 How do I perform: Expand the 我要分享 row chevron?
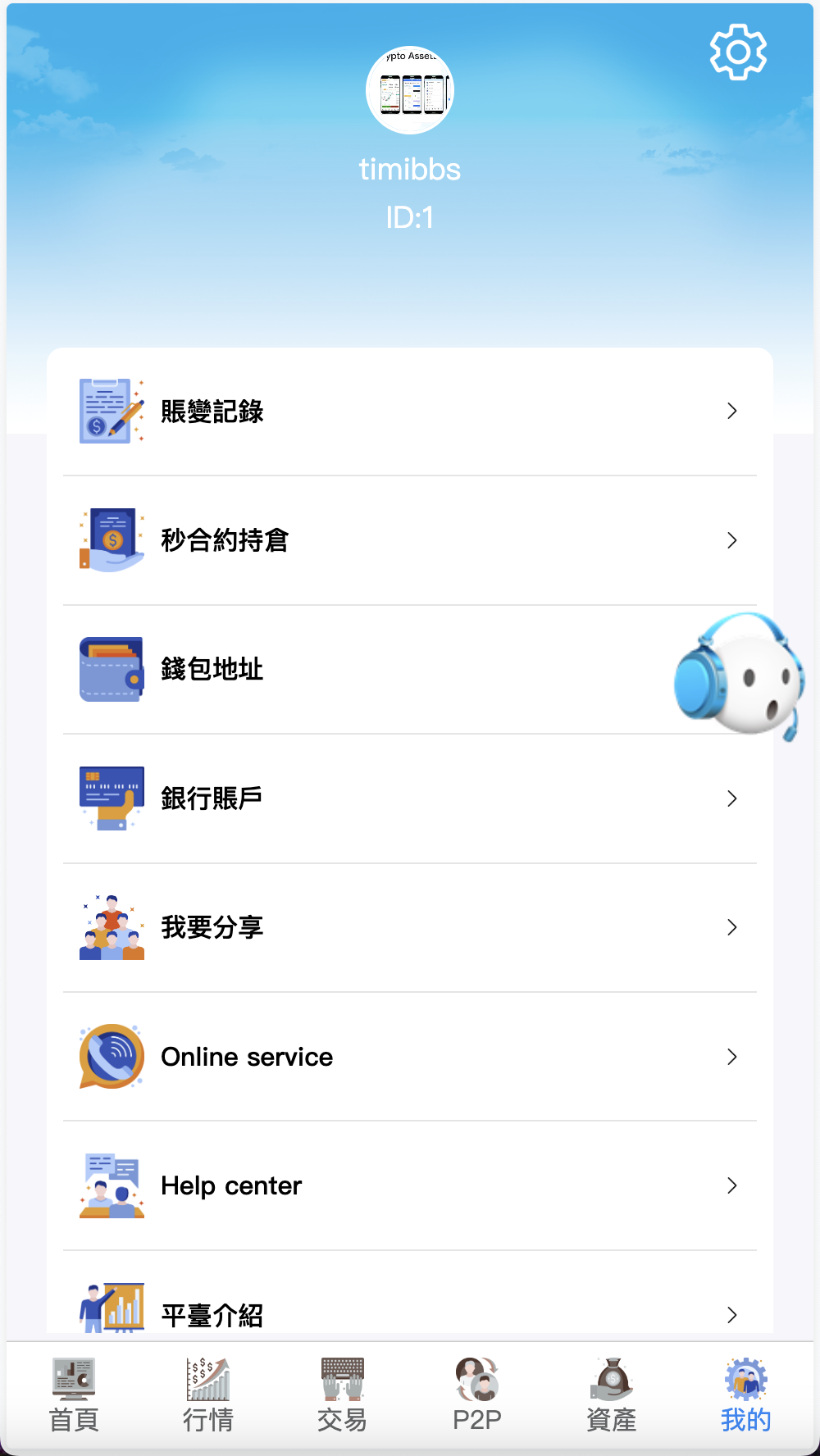pyautogui.click(x=731, y=927)
